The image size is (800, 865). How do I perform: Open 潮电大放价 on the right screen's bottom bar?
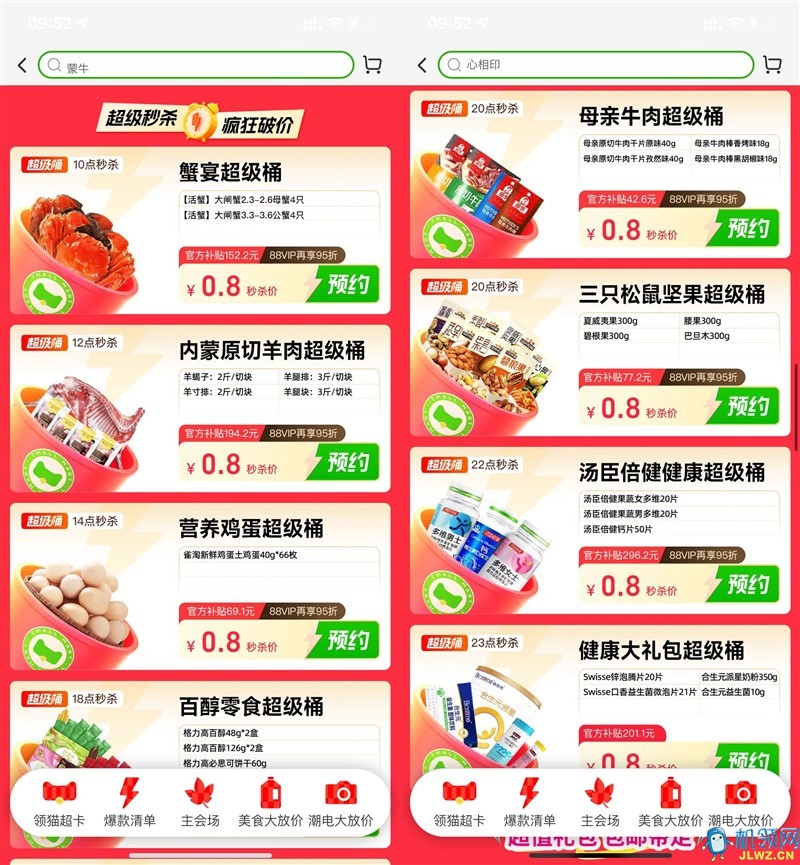coord(741,803)
